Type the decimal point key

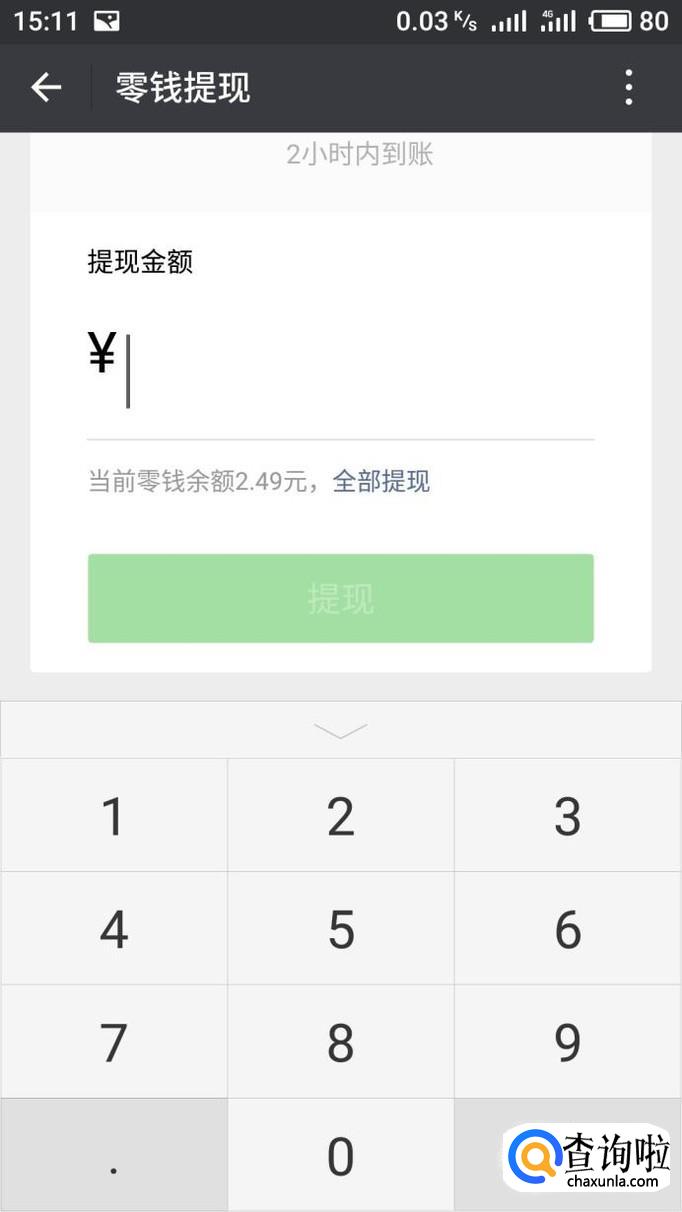coord(114,1156)
